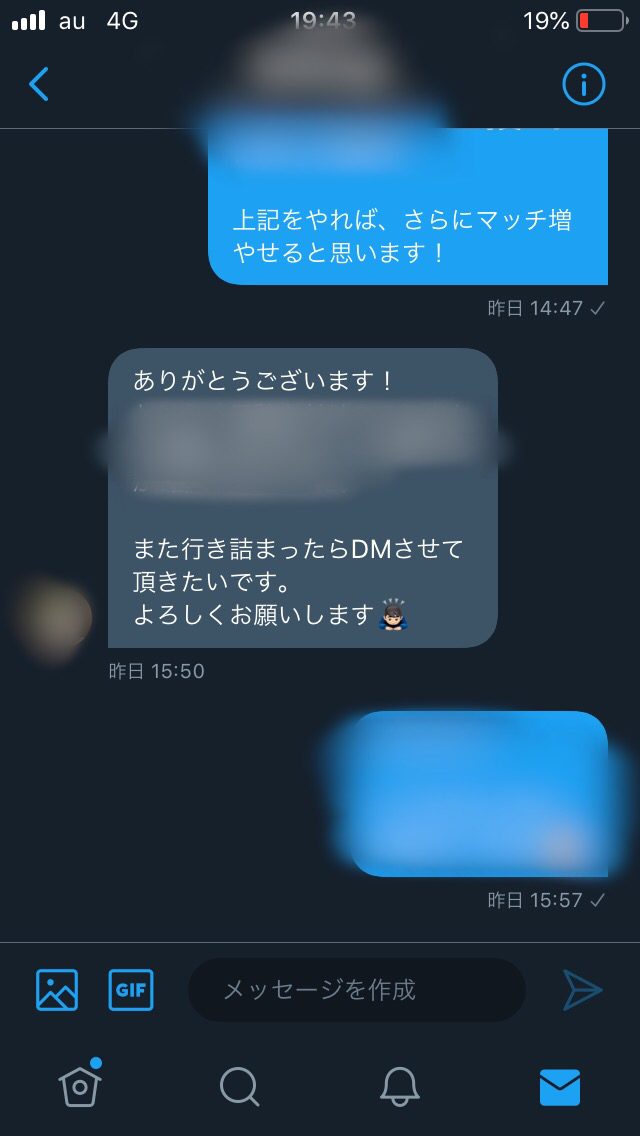The width and height of the screenshot is (640, 1136).
Task: Open the GIF picker
Action: coord(131,990)
